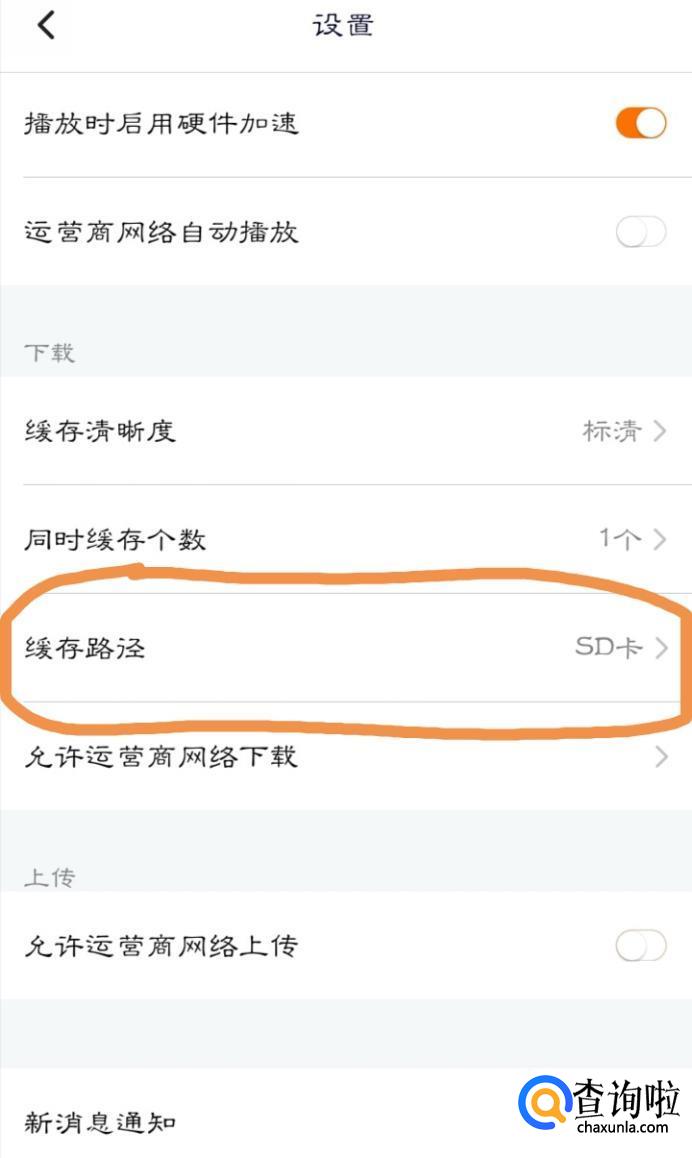
Task: Open the 缓存清晰度 setting
Action: [x=346, y=431]
